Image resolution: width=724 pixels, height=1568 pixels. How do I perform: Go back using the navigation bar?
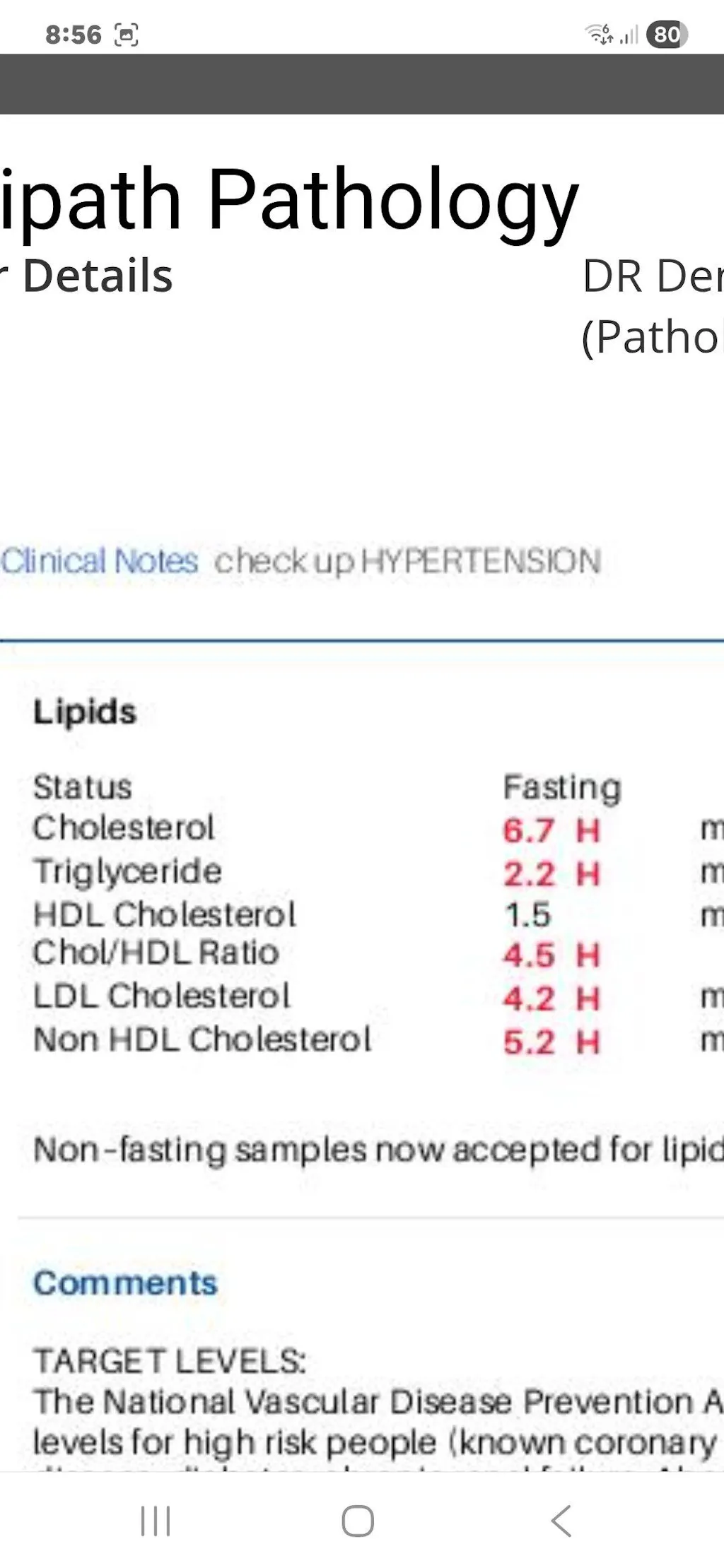coord(561,1521)
